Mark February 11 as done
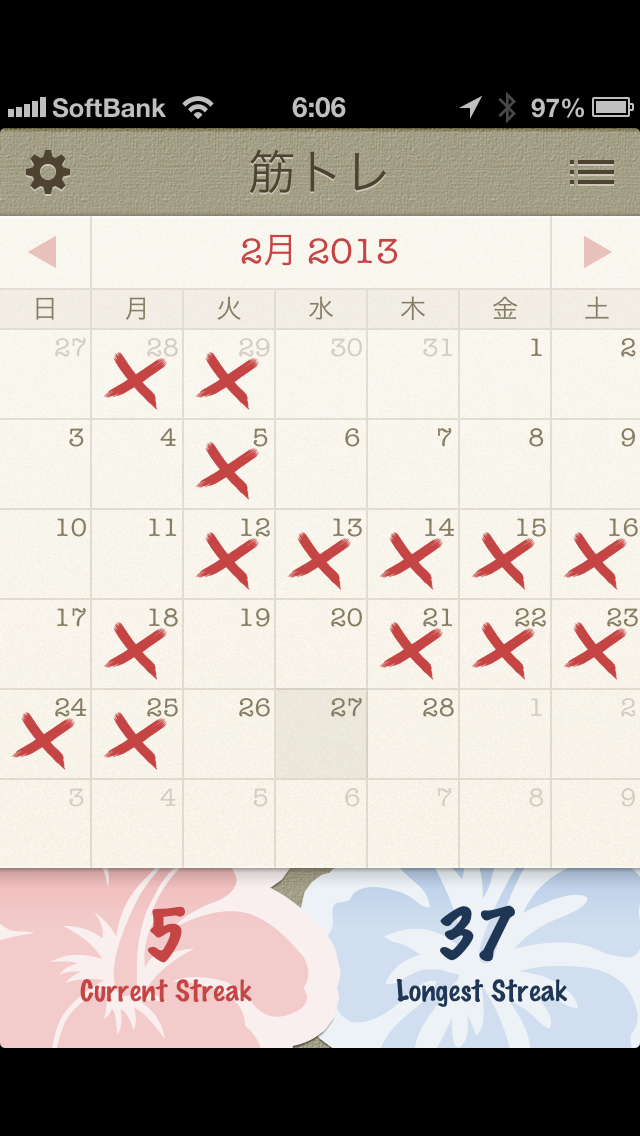640x1136 pixels. click(x=137, y=555)
